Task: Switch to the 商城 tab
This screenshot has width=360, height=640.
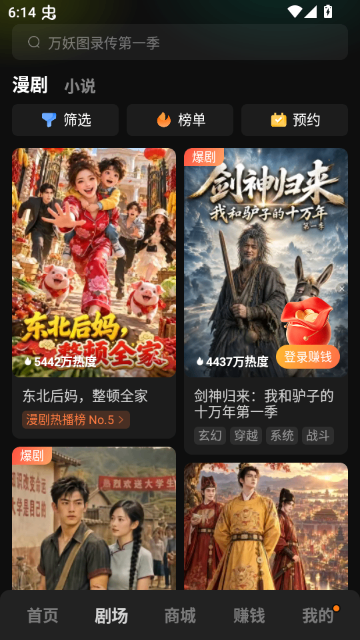Action: tap(180, 616)
